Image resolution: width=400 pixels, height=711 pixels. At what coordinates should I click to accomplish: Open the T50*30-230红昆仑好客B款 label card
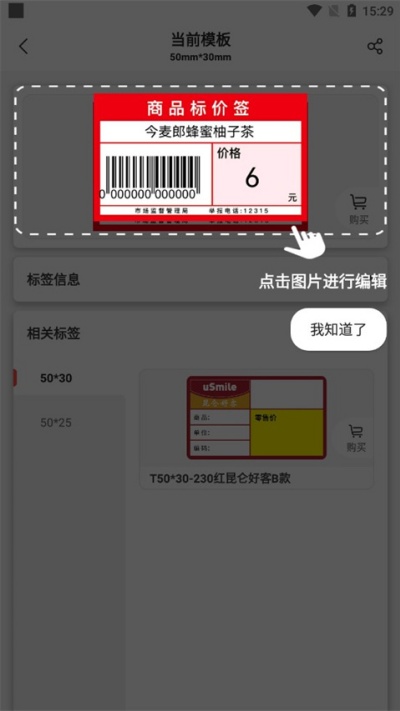point(256,429)
